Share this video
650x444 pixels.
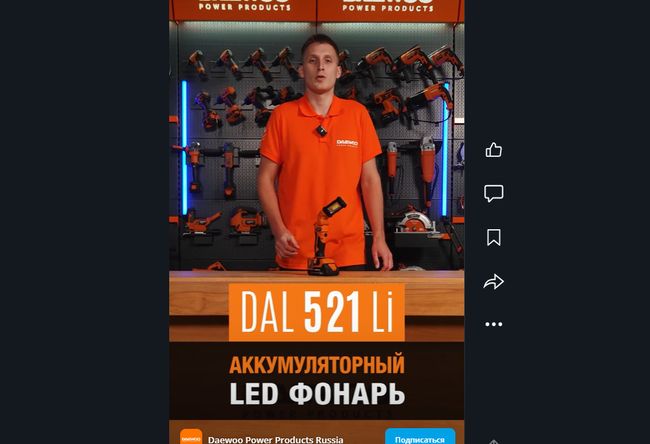(x=493, y=282)
